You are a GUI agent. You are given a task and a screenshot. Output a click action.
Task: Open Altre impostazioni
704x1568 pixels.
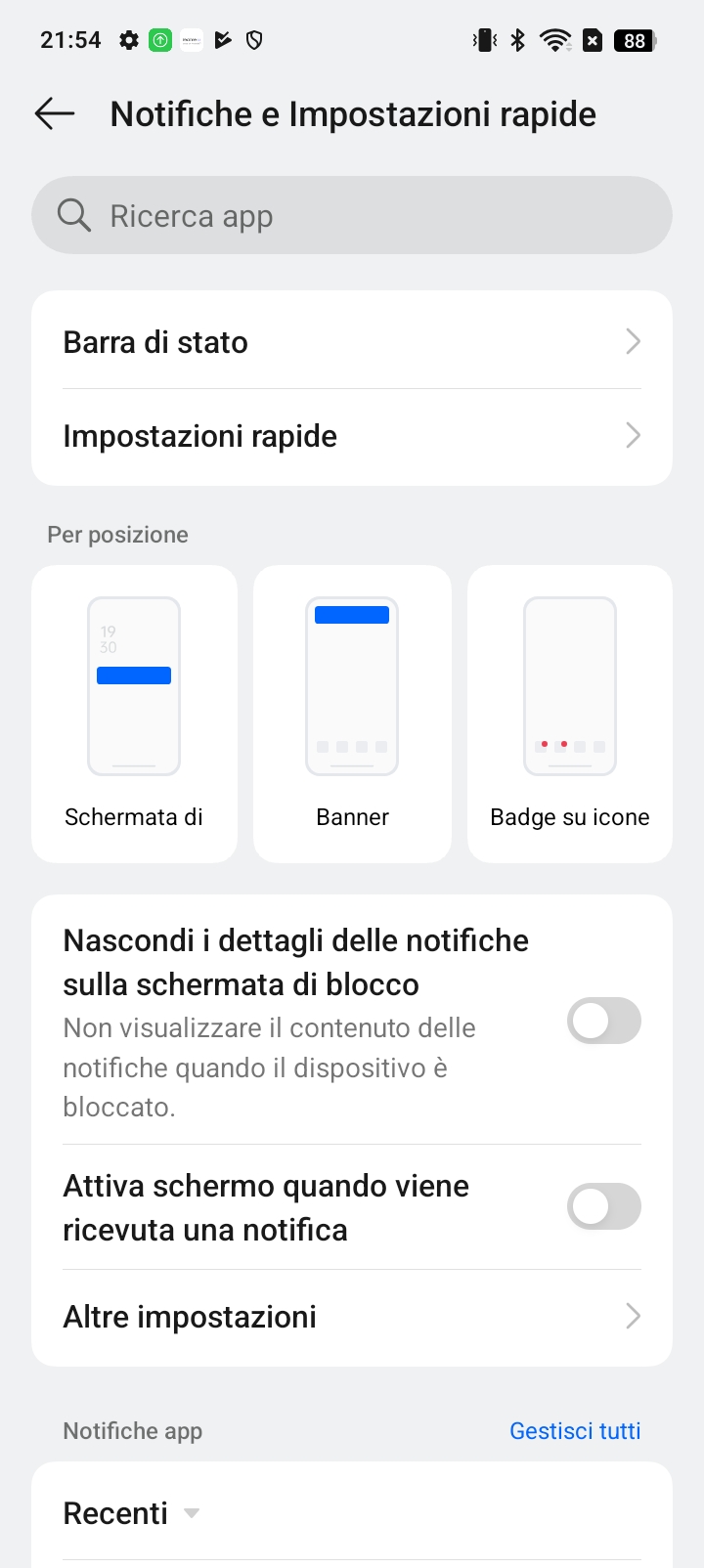click(352, 1317)
